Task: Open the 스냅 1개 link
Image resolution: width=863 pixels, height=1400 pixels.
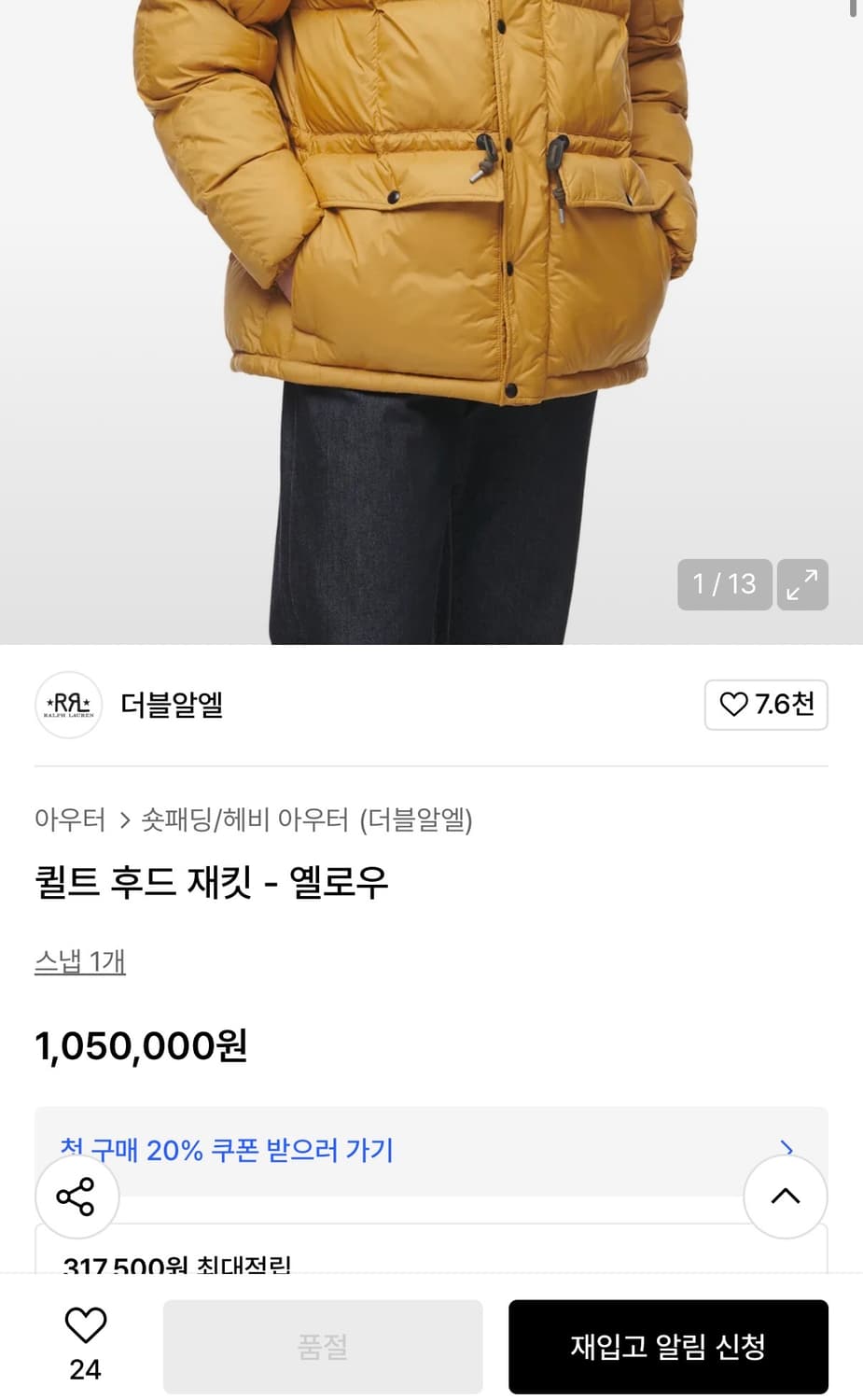Action: (79, 960)
